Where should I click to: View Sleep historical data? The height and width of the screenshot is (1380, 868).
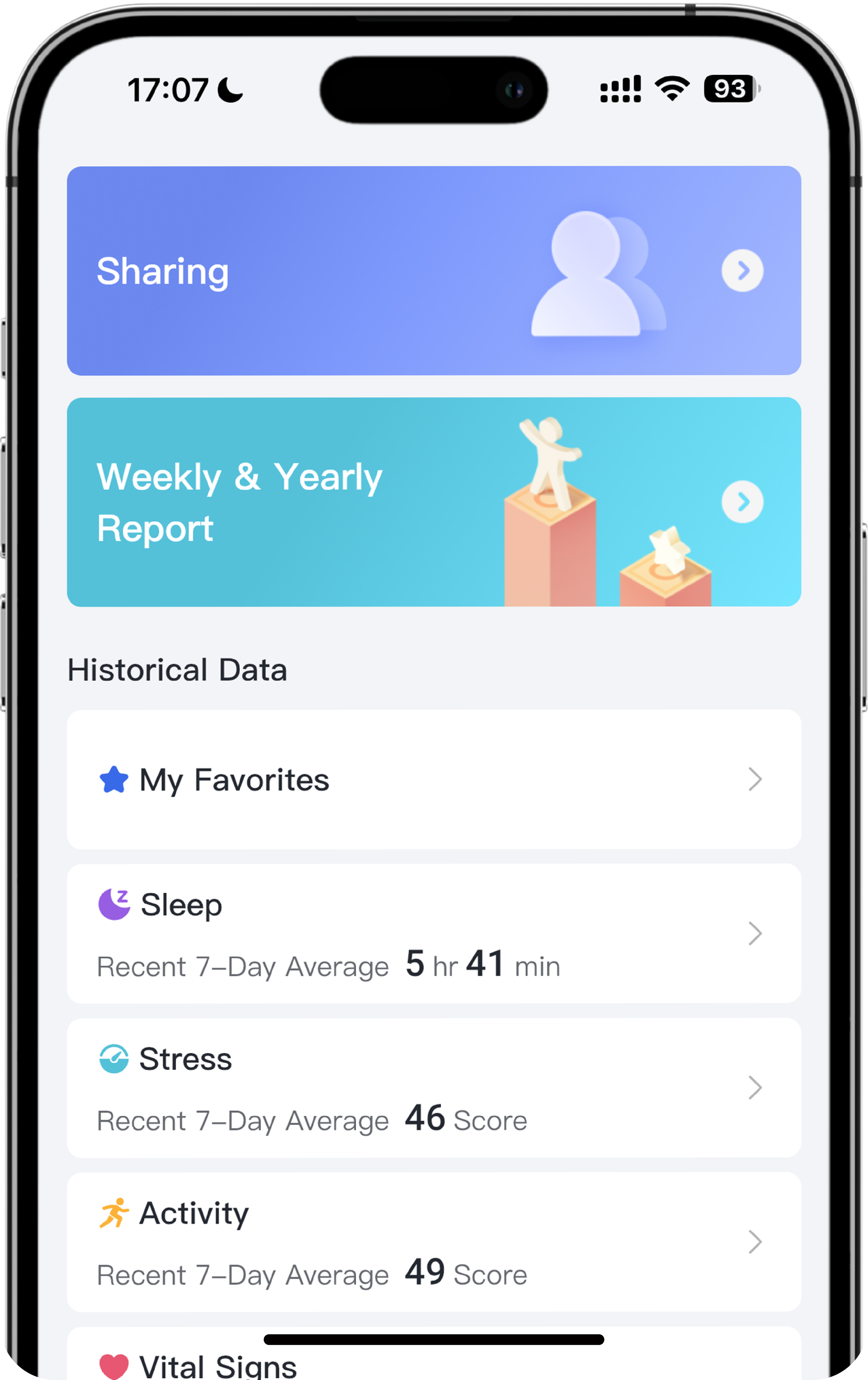[x=434, y=933]
